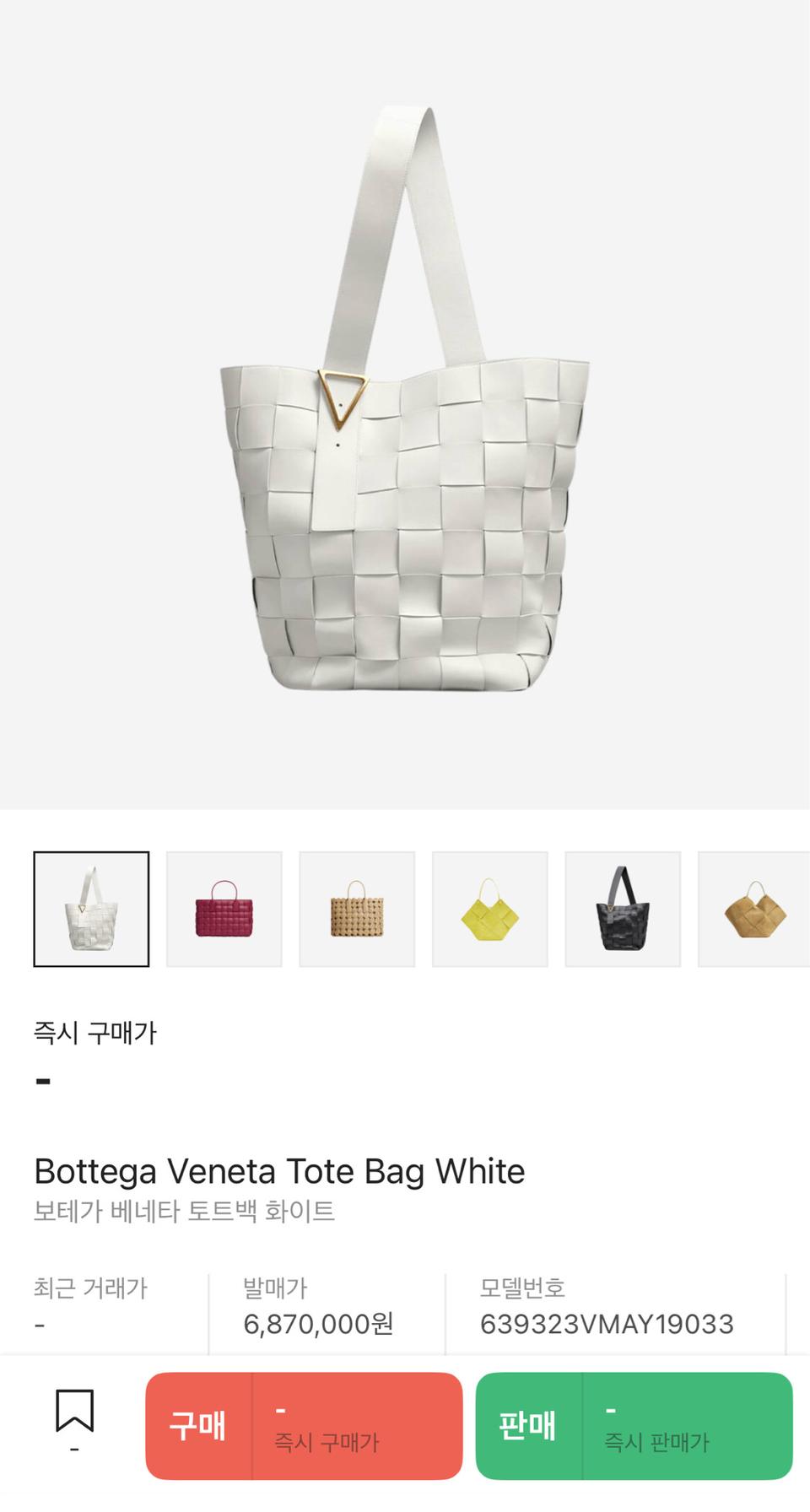The width and height of the screenshot is (810, 1512).
Task: Show the black tote bag thumbnail
Action: point(623,909)
